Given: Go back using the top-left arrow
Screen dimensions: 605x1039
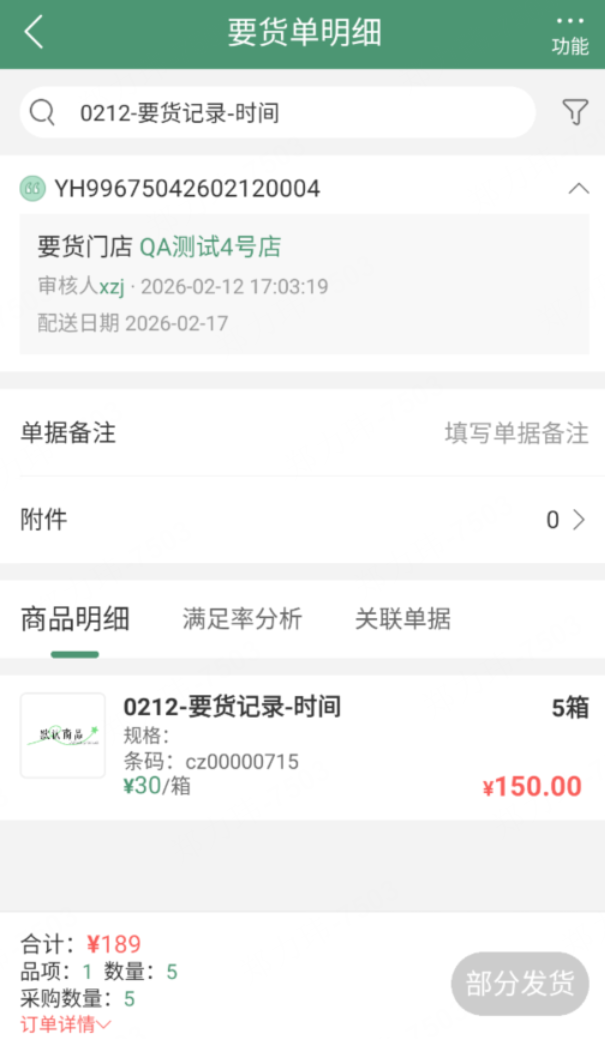Looking at the screenshot, I should click(x=34, y=33).
